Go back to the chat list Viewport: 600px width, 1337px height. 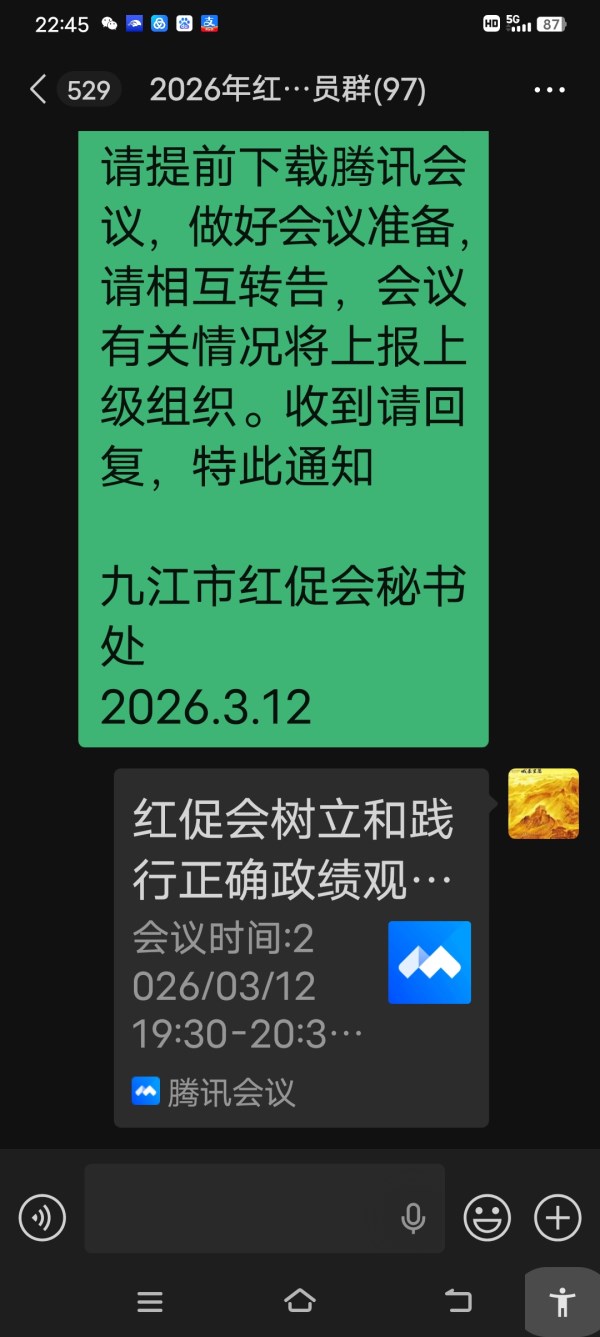38,90
